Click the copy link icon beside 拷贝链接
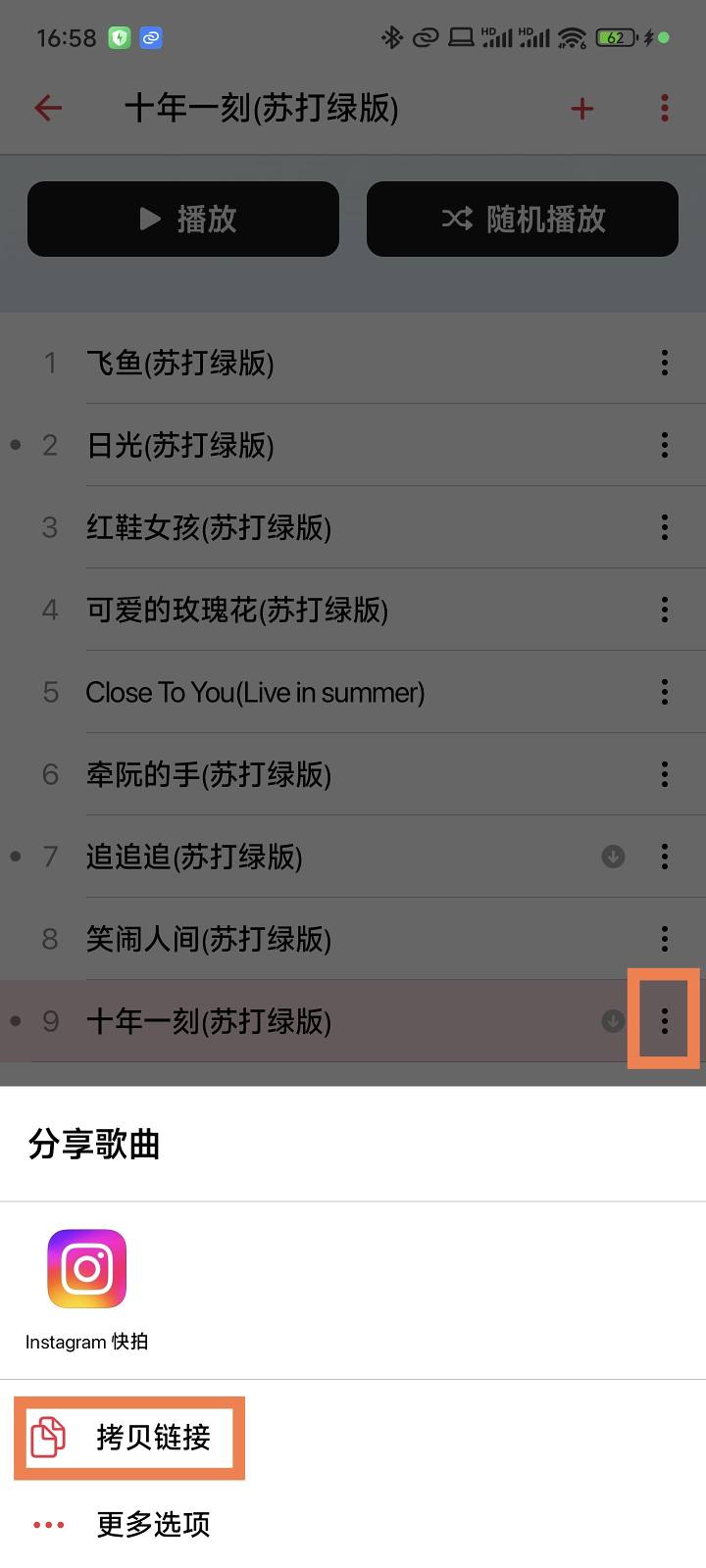The image size is (706, 1568). click(x=47, y=1437)
